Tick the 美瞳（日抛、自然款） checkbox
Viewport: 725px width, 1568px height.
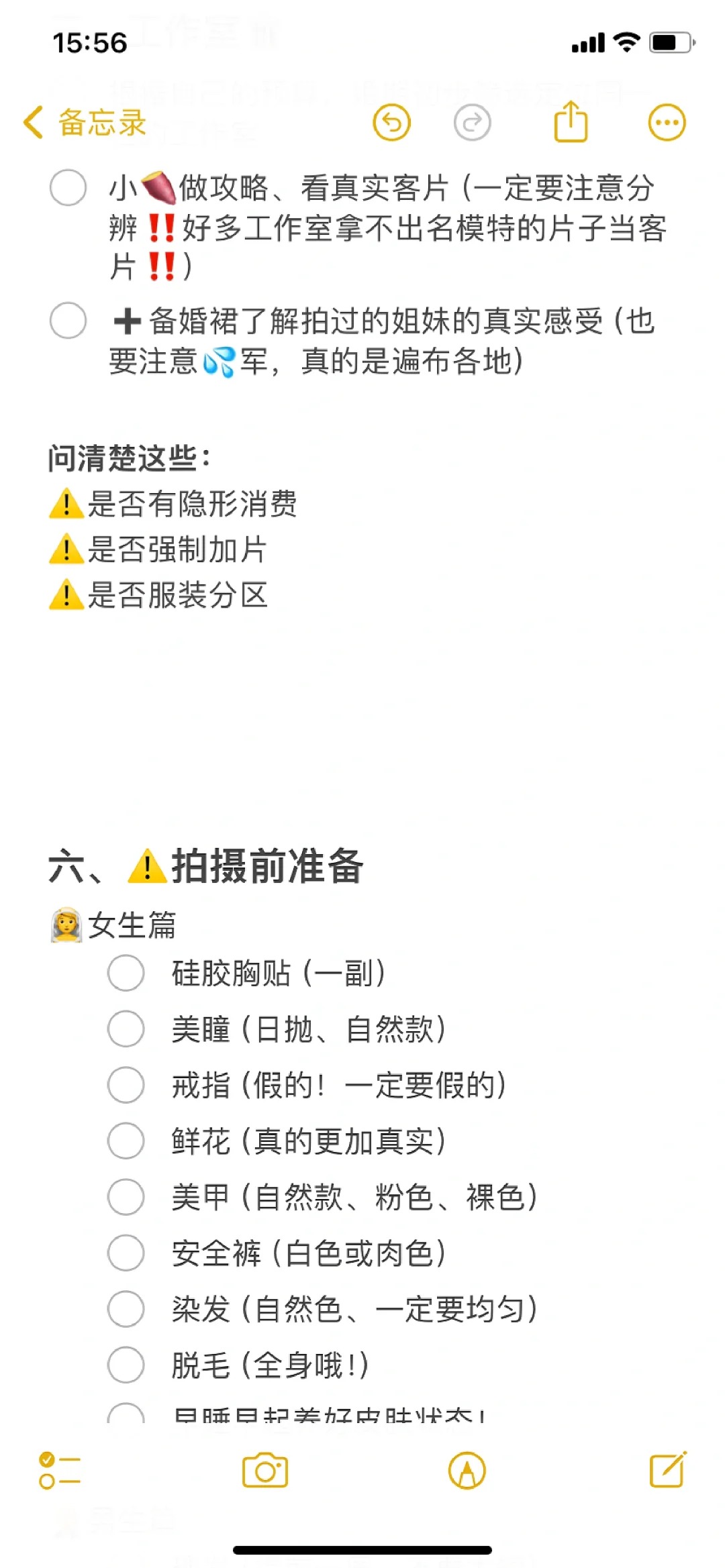pyautogui.click(x=126, y=1029)
